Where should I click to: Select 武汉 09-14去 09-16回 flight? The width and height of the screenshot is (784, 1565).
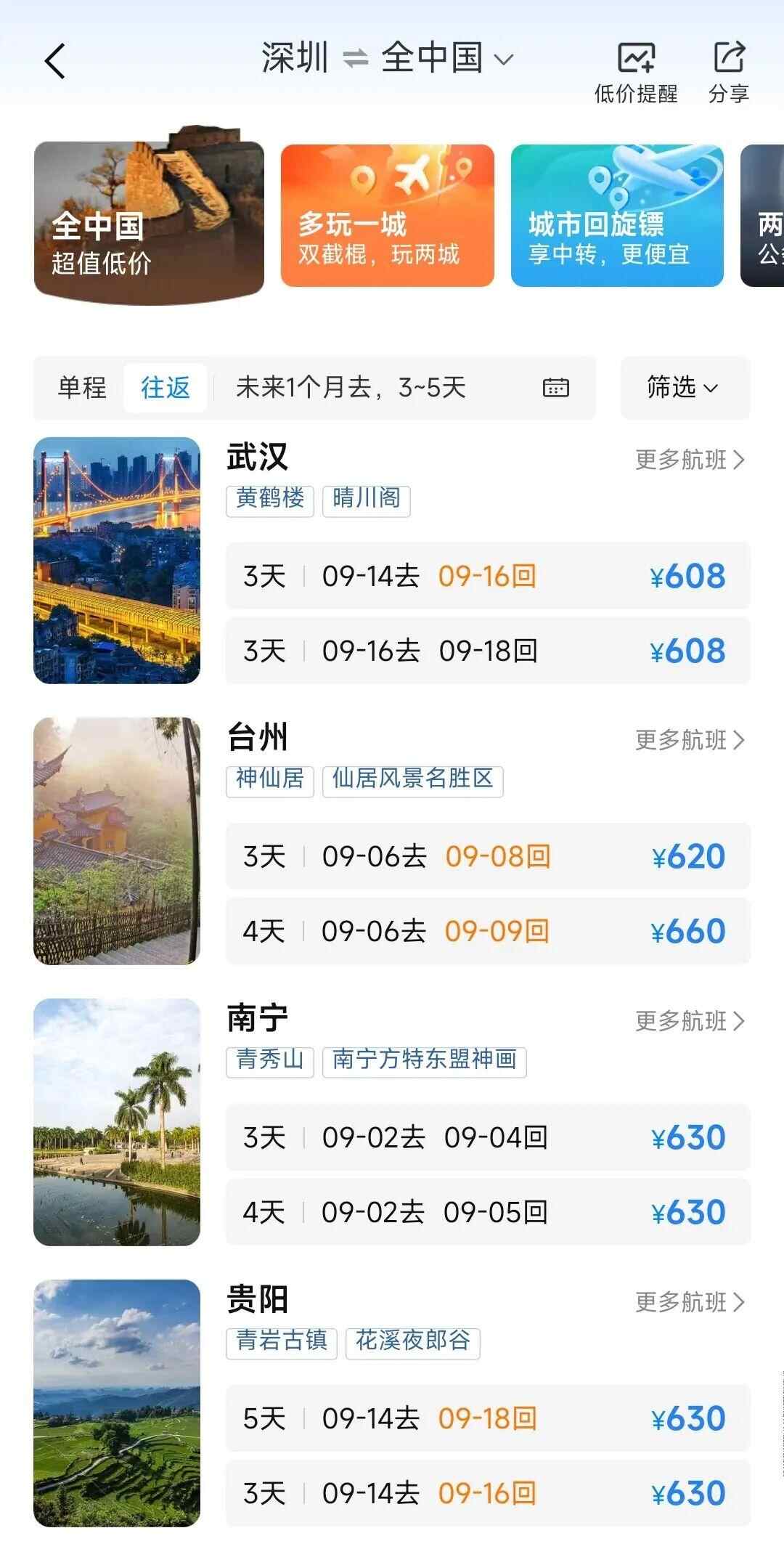point(487,576)
